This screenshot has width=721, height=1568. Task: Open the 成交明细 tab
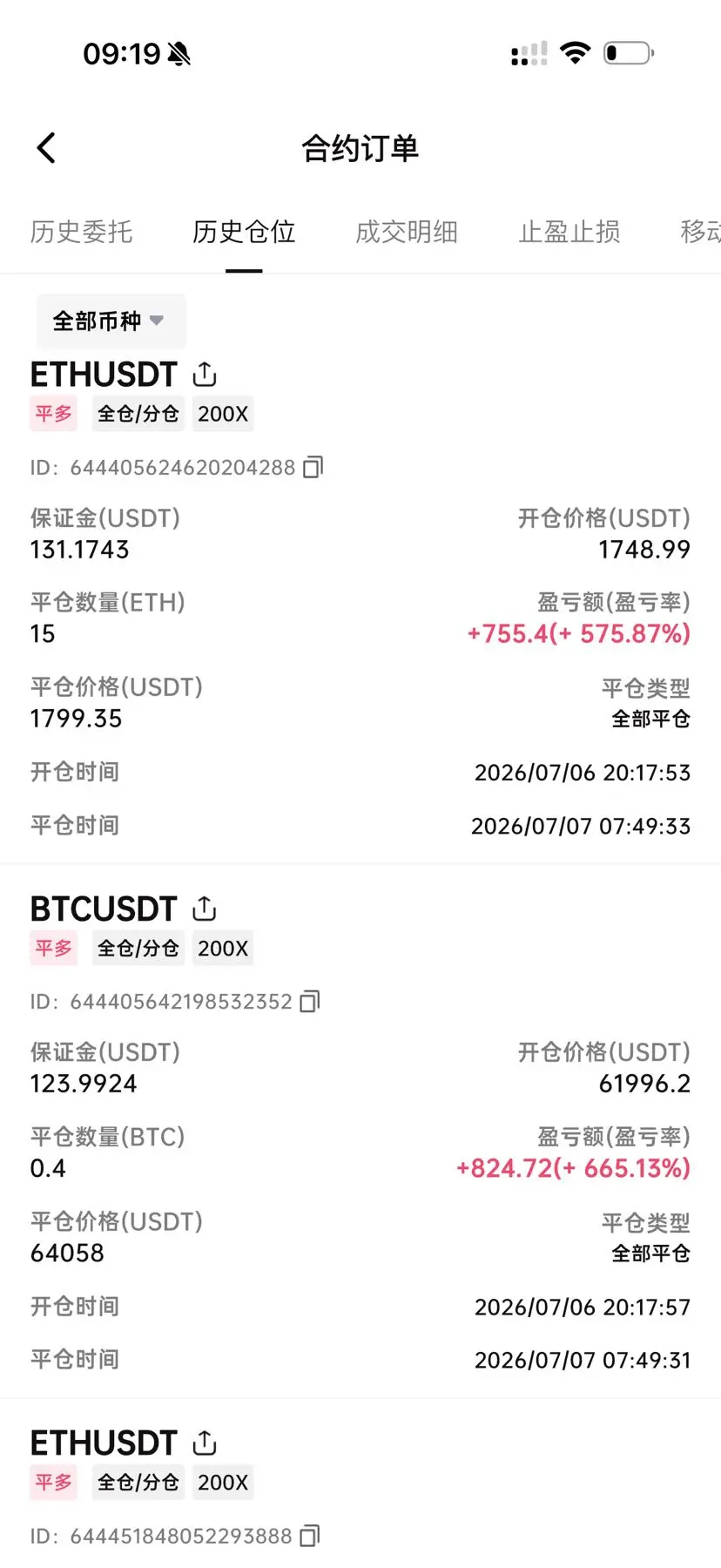pyautogui.click(x=407, y=232)
